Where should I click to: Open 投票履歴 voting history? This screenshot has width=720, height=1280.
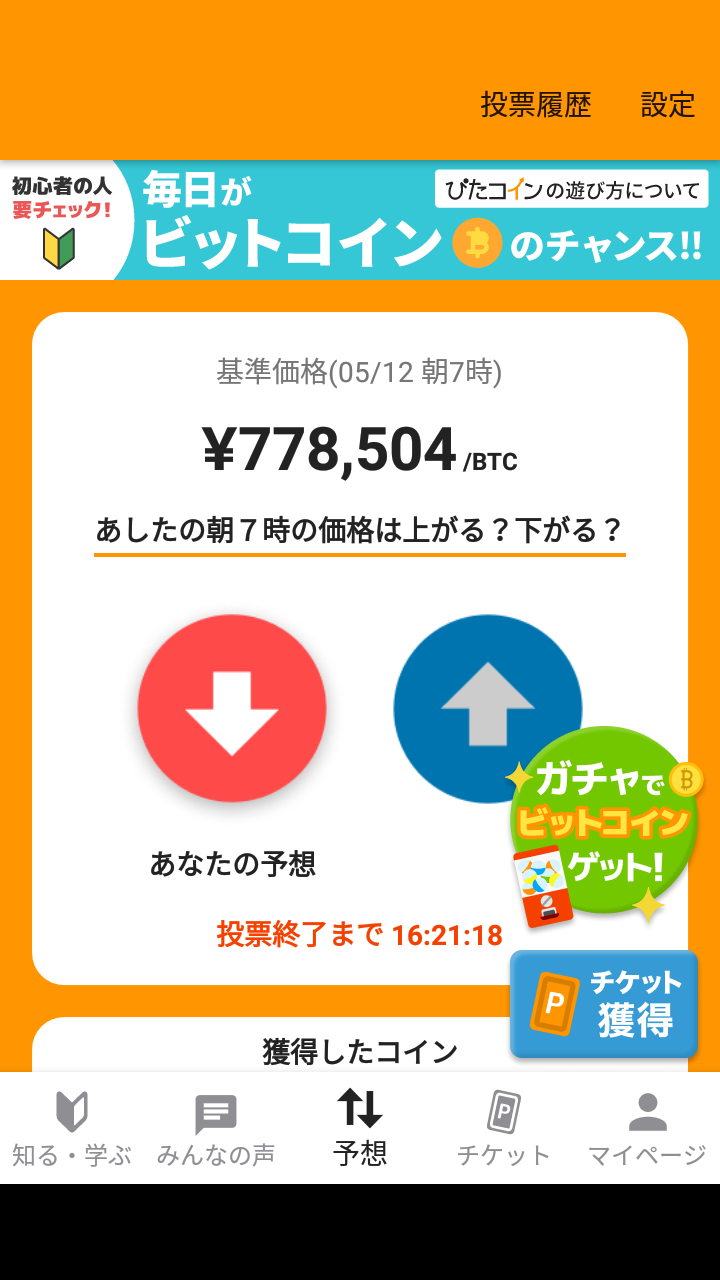[x=536, y=104]
